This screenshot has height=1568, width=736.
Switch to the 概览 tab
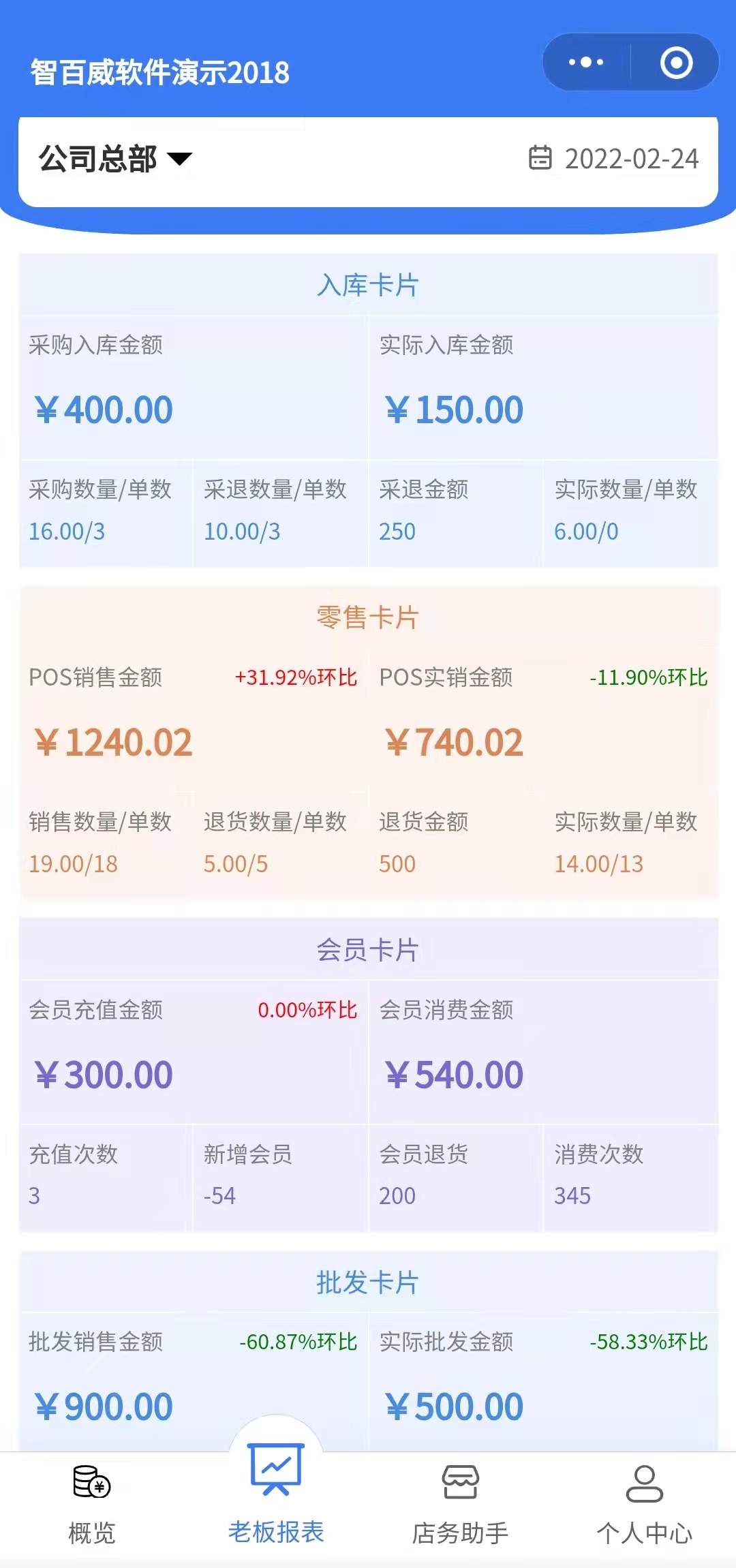tap(92, 1504)
